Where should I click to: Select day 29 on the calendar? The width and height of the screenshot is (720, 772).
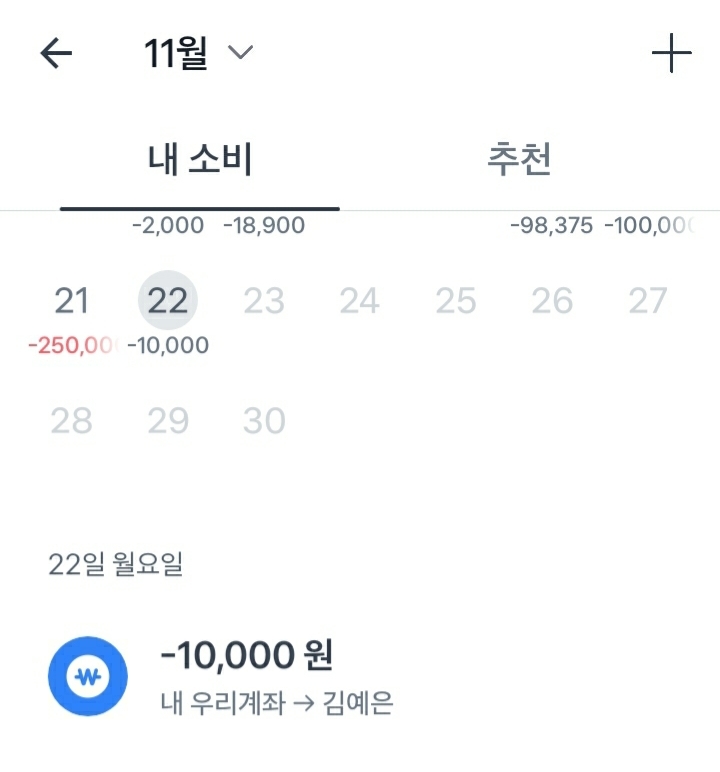(x=168, y=420)
